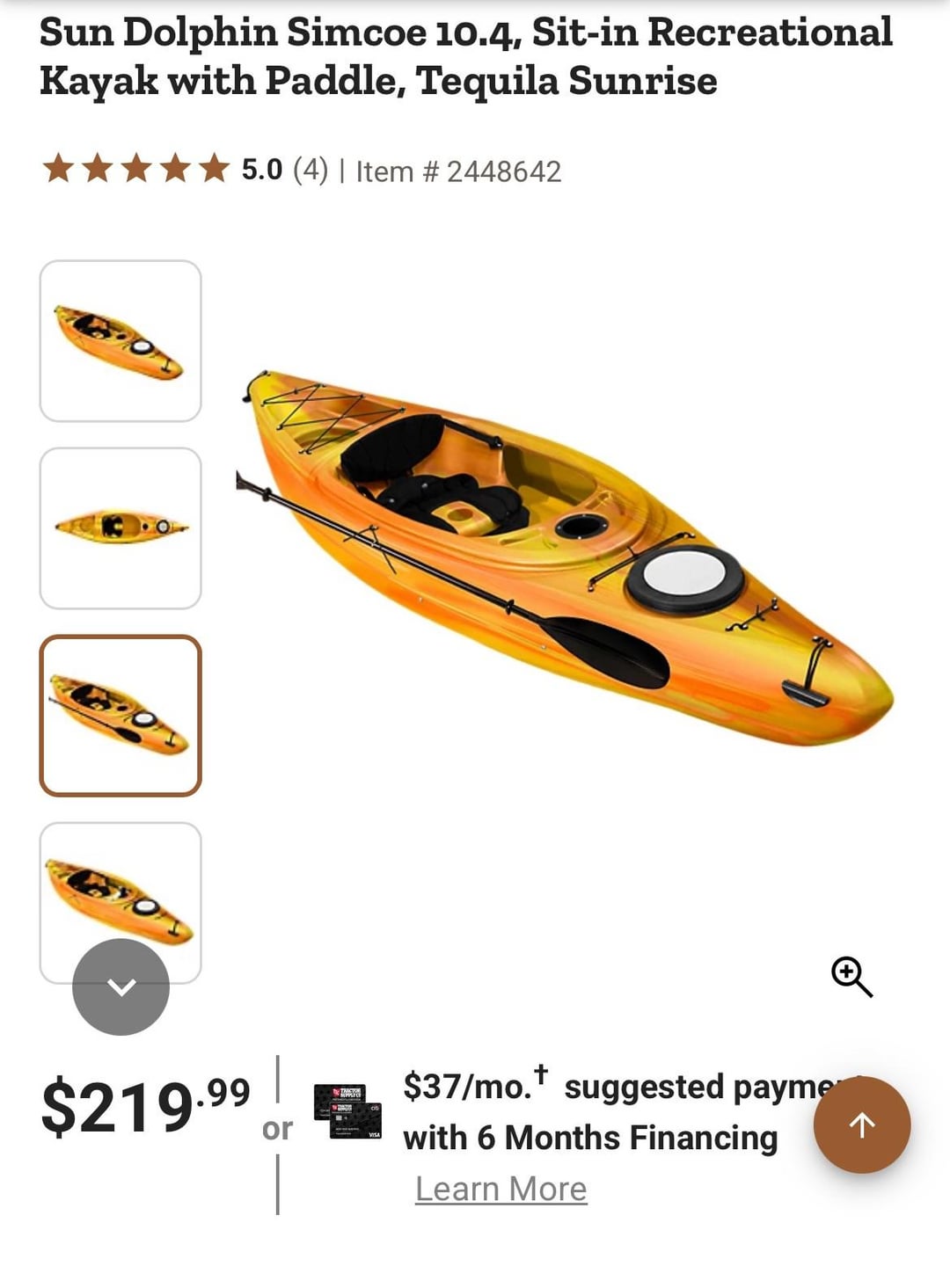Show more thumbnails with down chevron
950x1288 pixels.
pyautogui.click(x=121, y=986)
